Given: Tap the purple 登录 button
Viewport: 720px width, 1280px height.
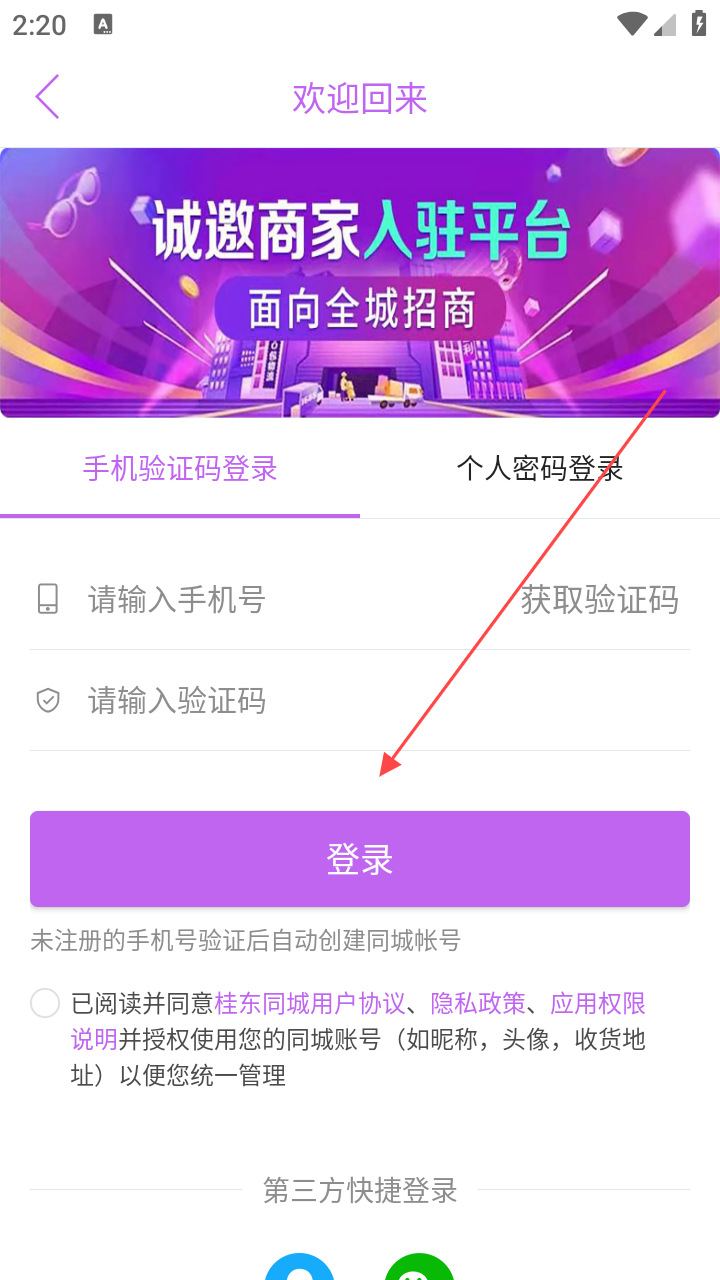Looking at the screenshot, I should click(x=360, y=859).
